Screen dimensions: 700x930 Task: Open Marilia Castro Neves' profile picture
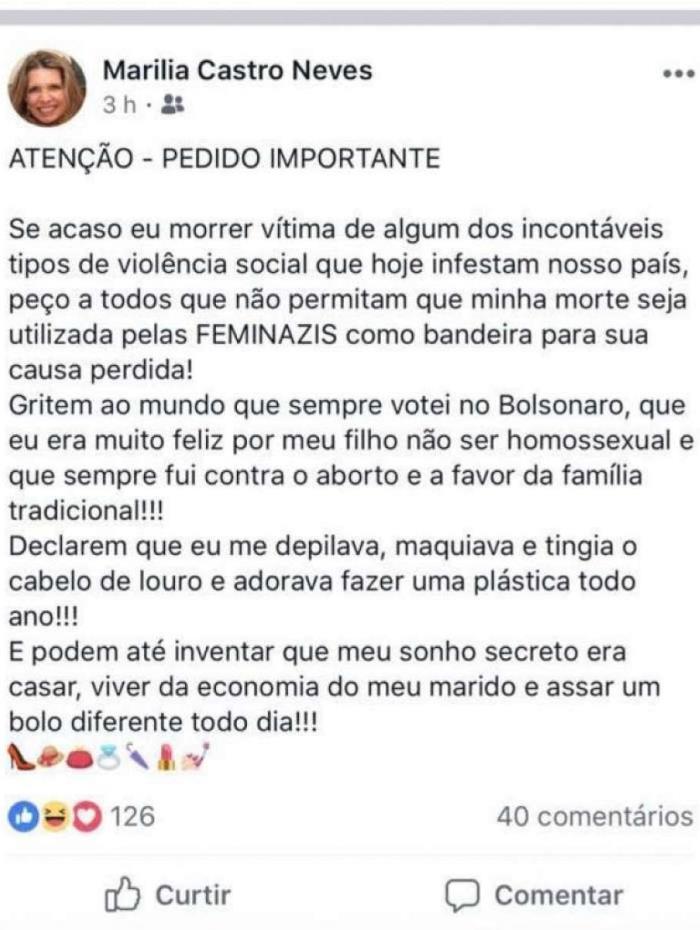click(x=46, y=87)
